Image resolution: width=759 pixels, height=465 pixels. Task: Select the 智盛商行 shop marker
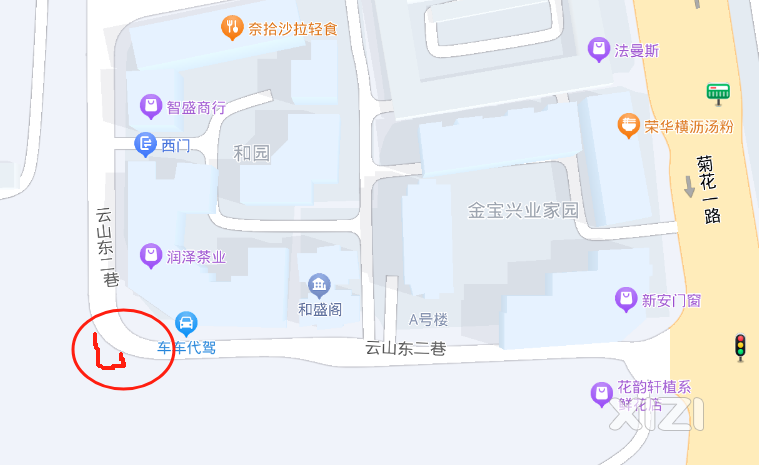click(150, 106)
